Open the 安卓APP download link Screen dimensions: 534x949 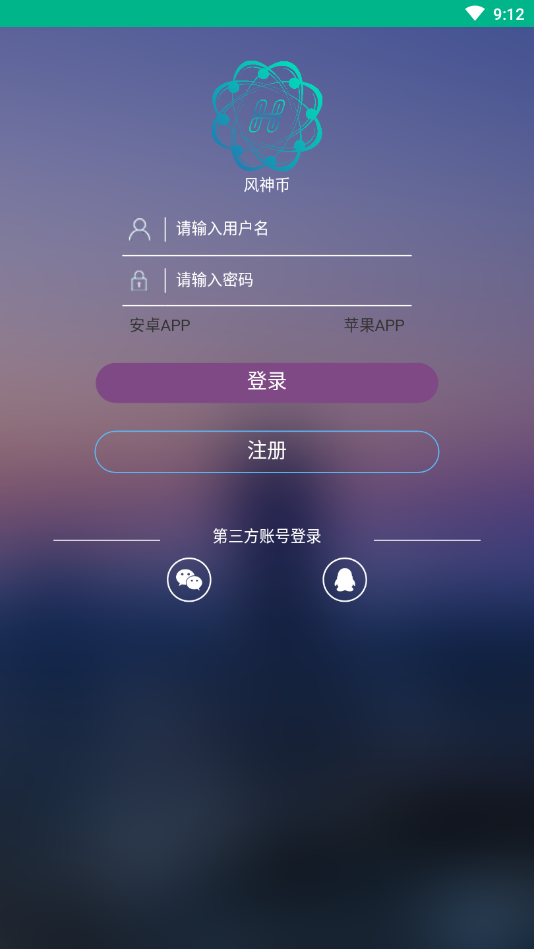[160, 326]
